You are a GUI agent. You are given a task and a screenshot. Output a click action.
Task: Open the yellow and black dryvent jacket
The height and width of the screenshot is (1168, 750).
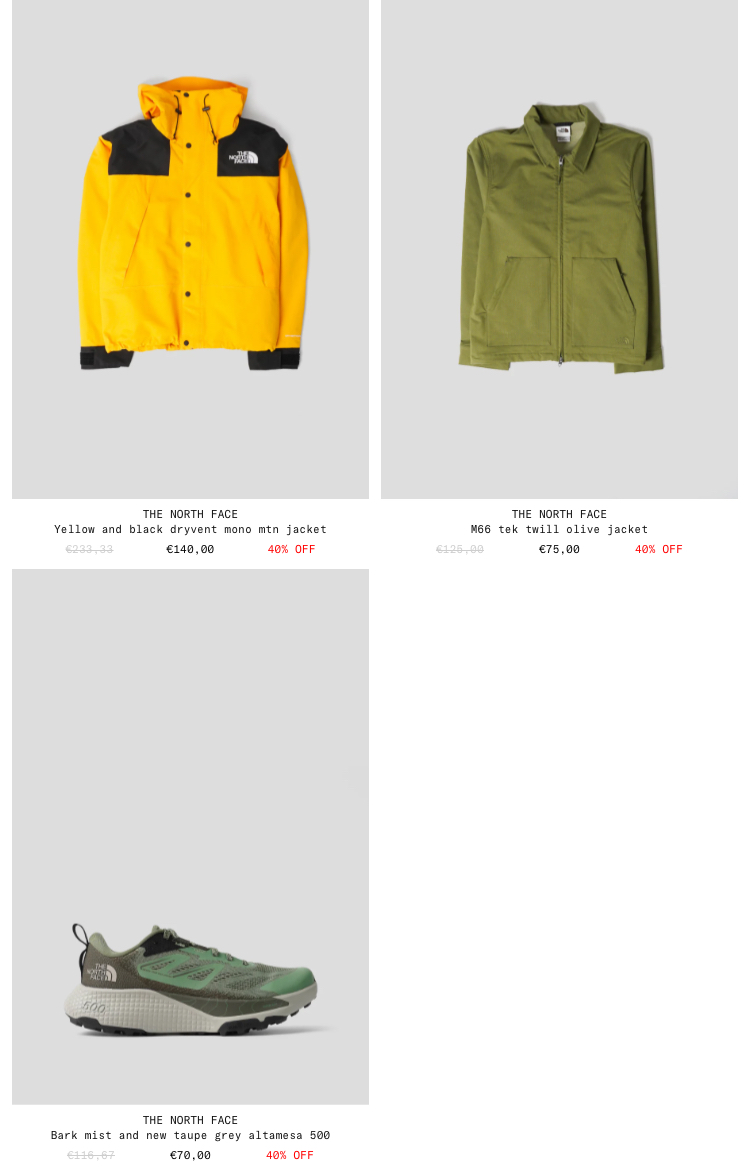point(190,249)
